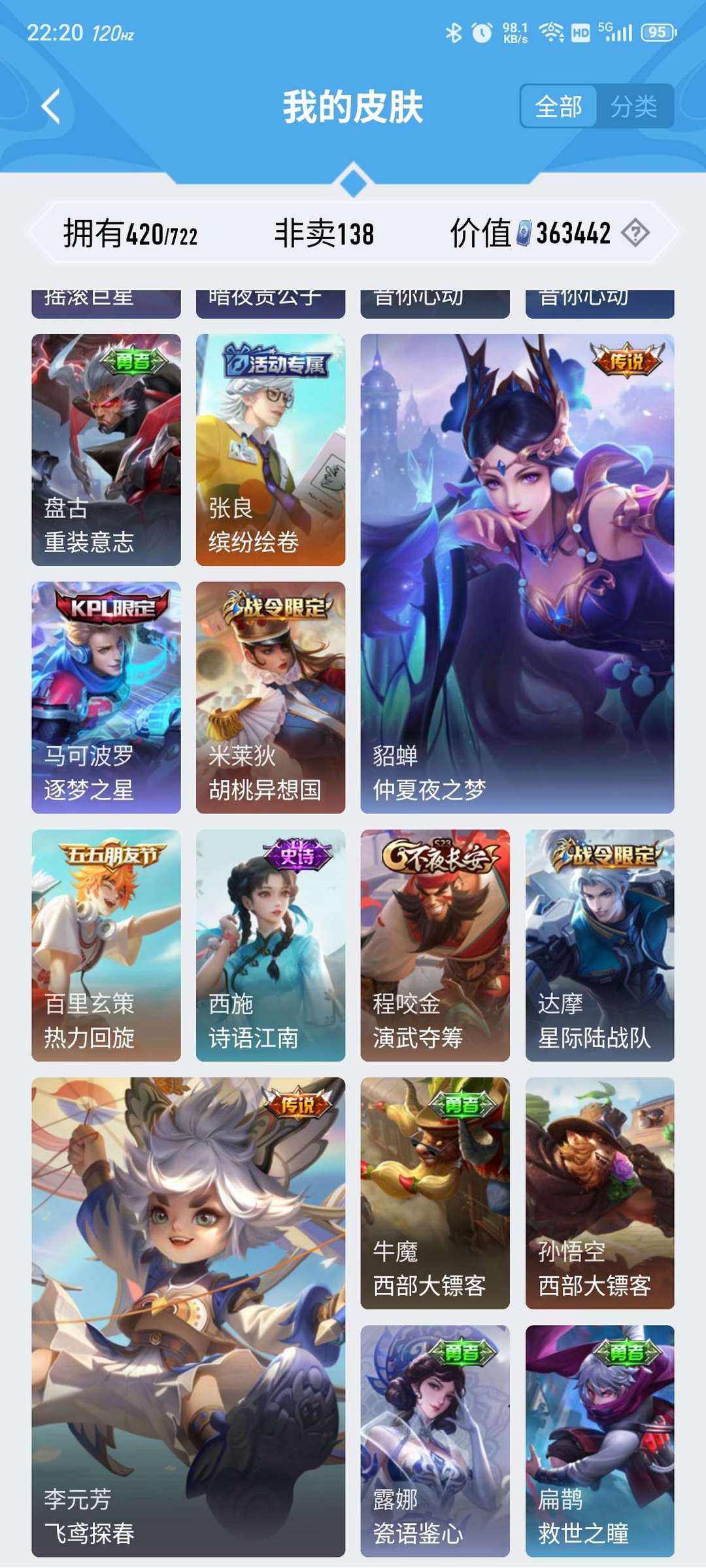Screen dimensions: 706x1568
Task: Open 米莱狄 胡桃异想国 skin card
Action: click(x=271, y=697)
